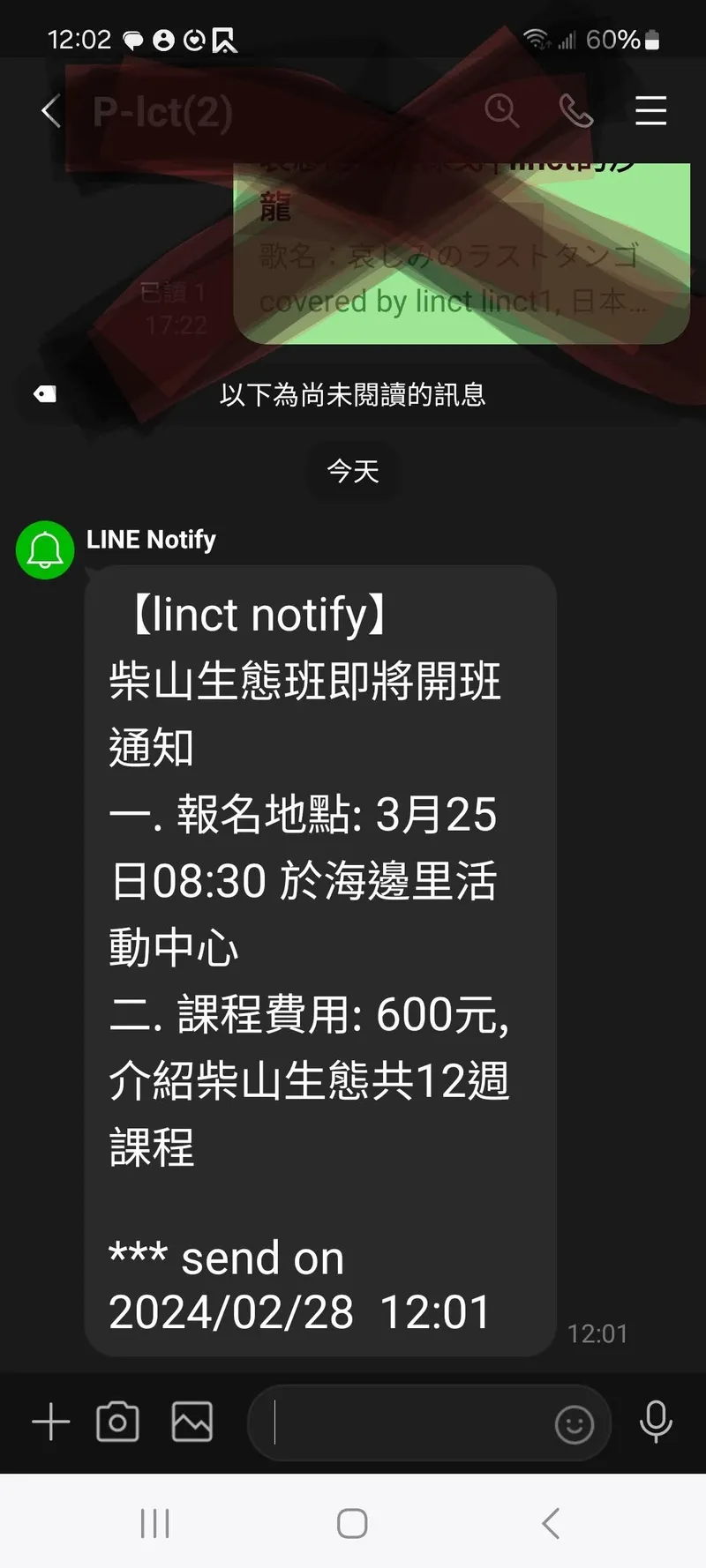Tap the system home button
706x1568 pixels.
point(352,1523)
